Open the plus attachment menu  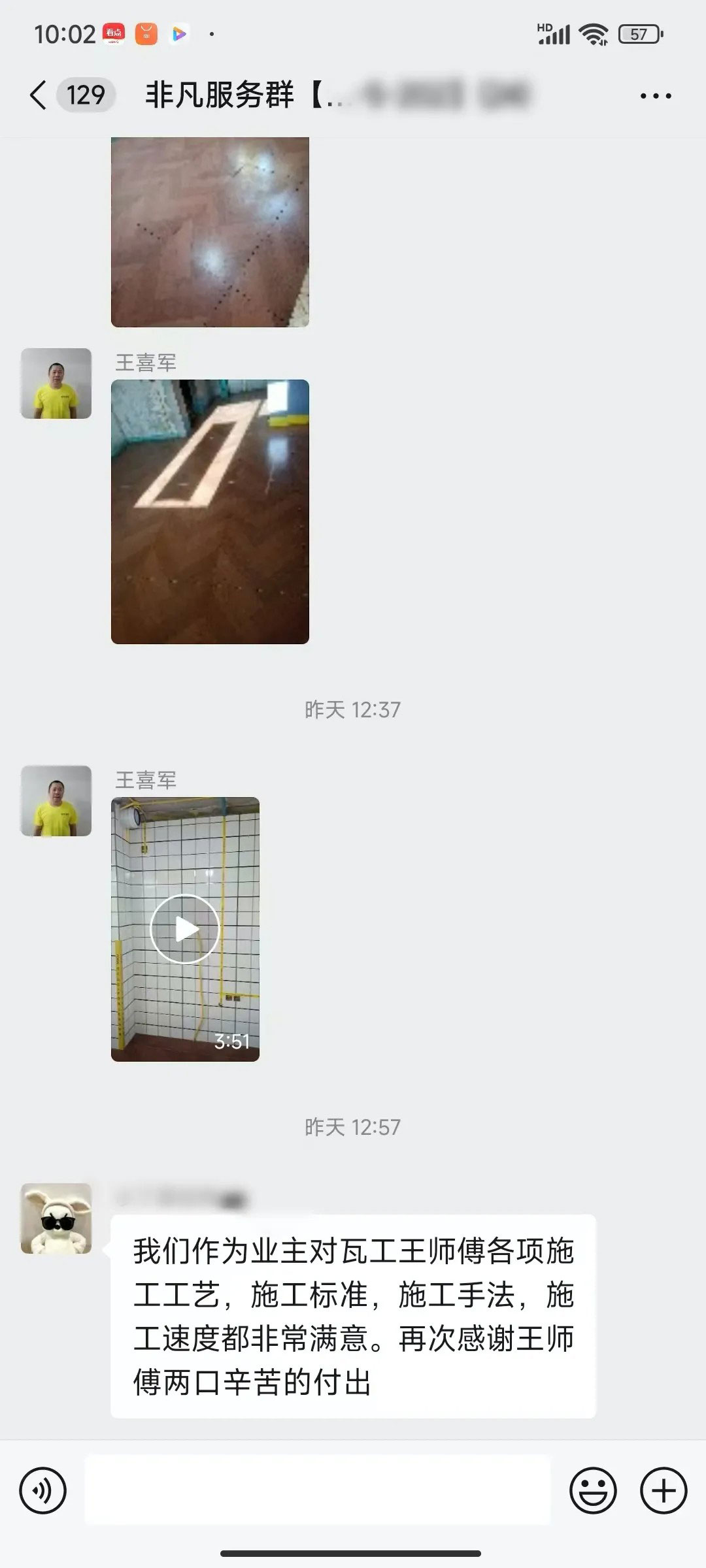[663, 1491]
